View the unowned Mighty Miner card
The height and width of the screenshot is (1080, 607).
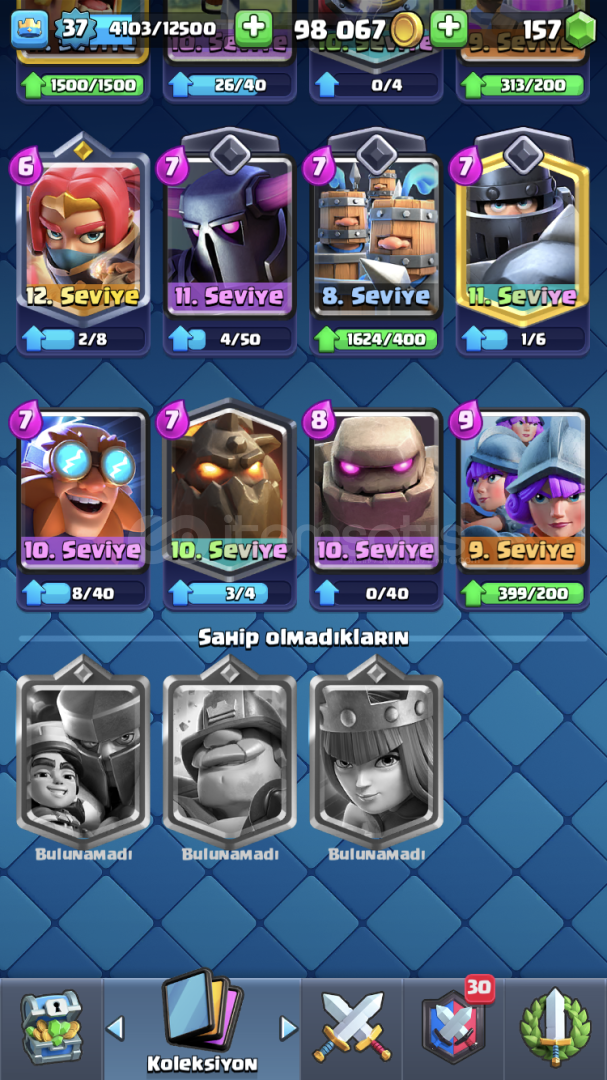coord(229,751)
